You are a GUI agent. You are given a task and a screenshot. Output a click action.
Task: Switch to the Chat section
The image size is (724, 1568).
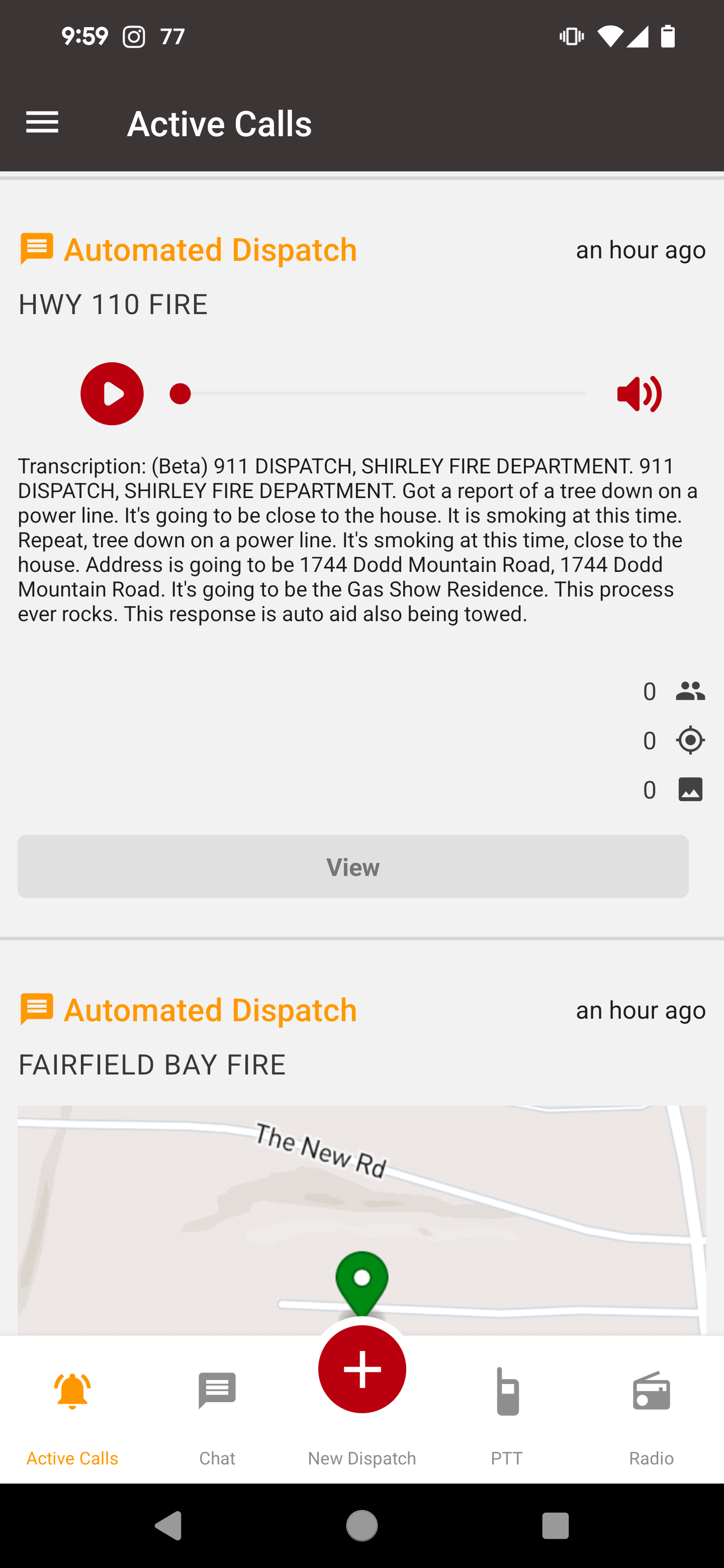click(217, 1390)
